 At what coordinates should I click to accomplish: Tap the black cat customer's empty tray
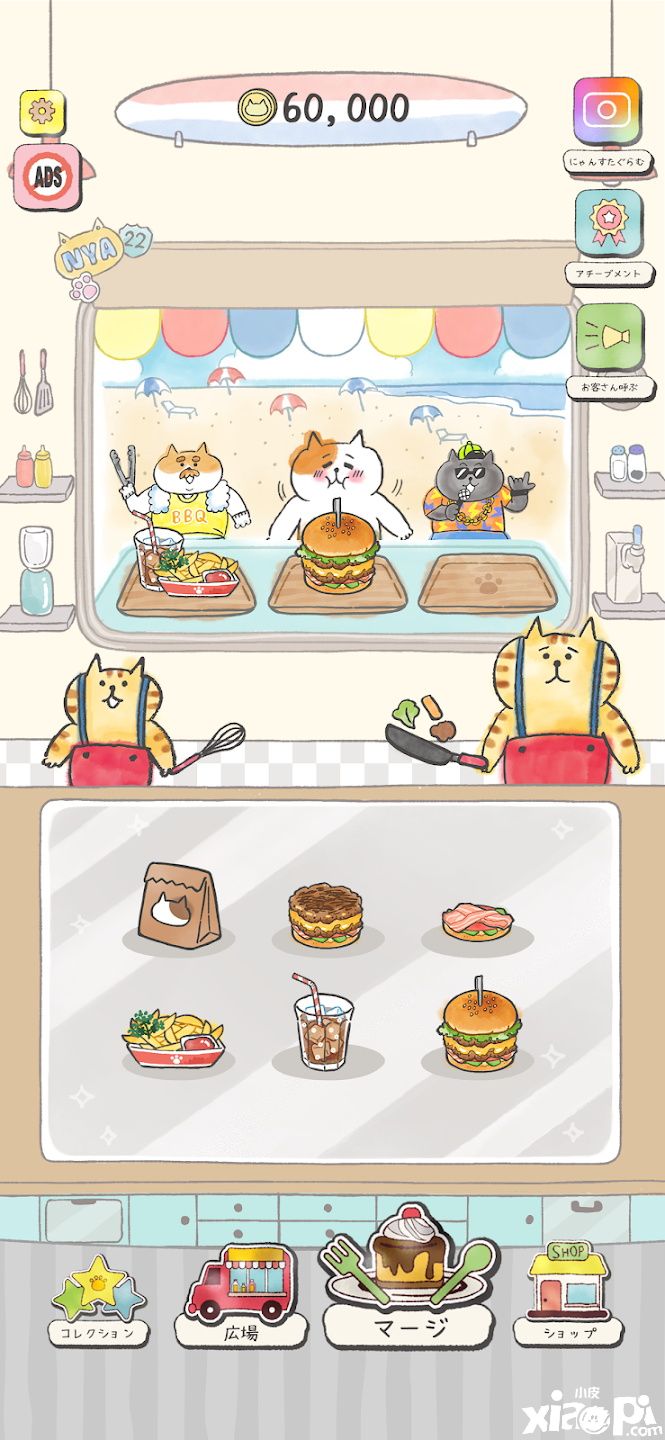click(486, 583)
